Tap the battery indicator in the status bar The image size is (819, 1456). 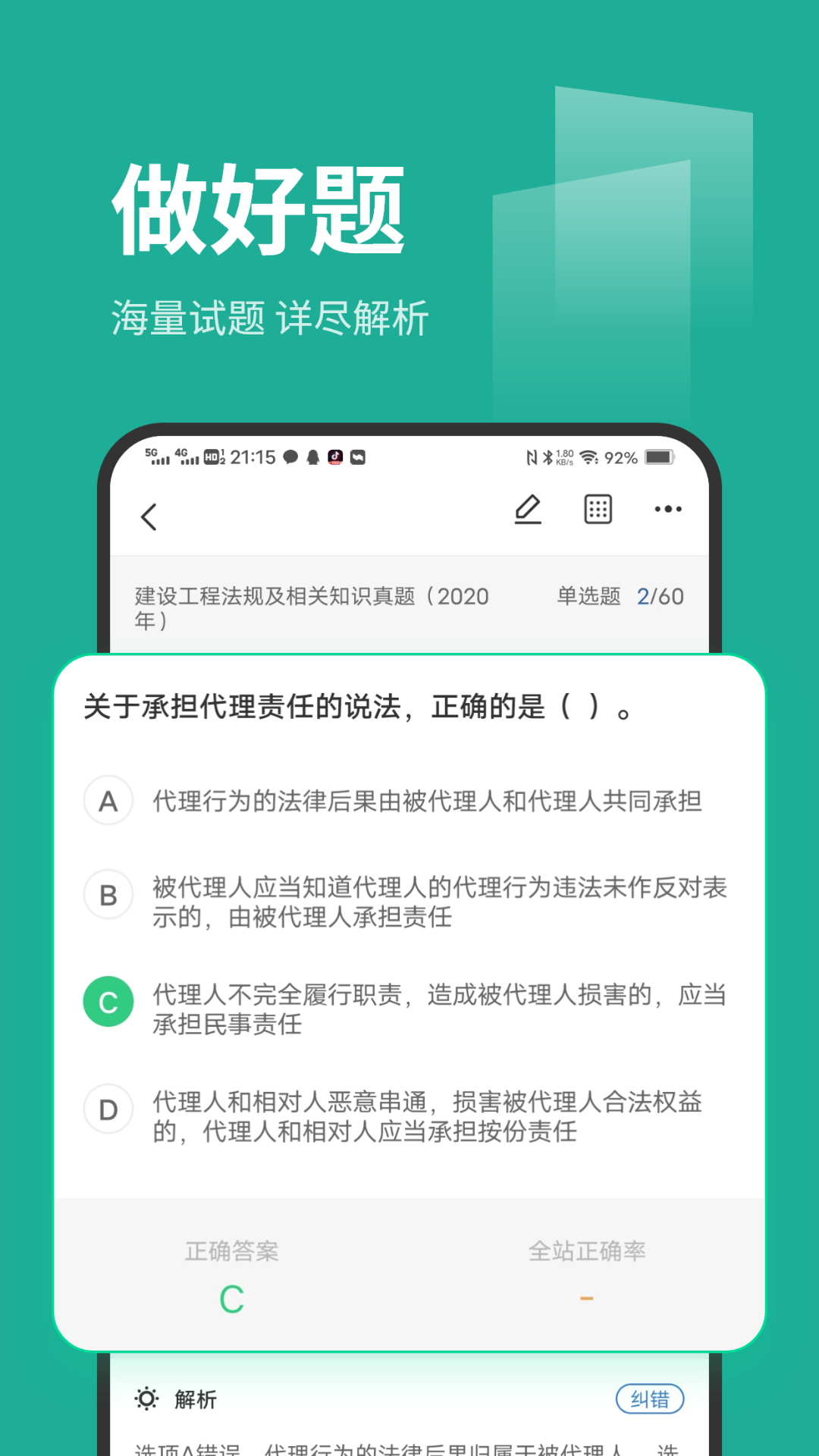[657, 457]
